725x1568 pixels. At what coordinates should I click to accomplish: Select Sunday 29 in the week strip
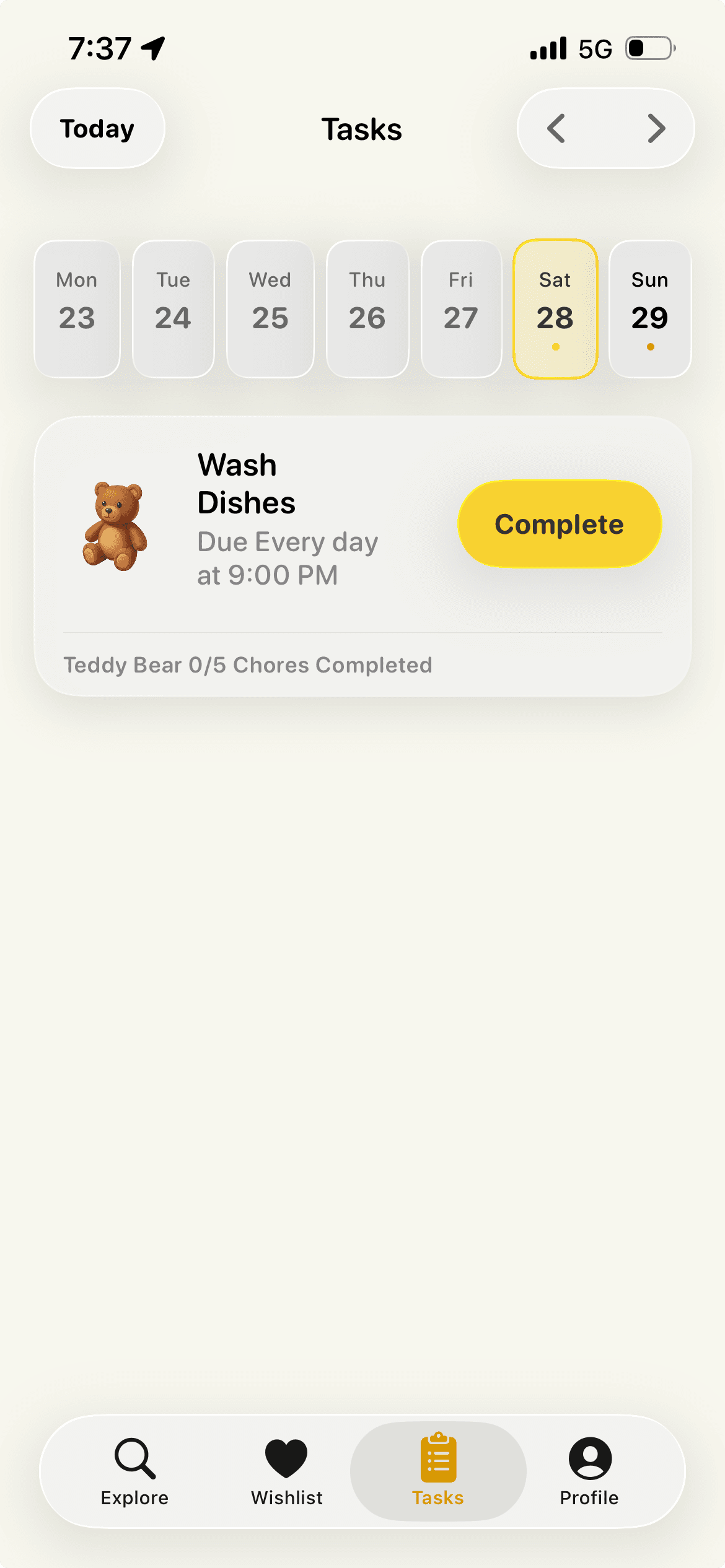click(649, 308)
